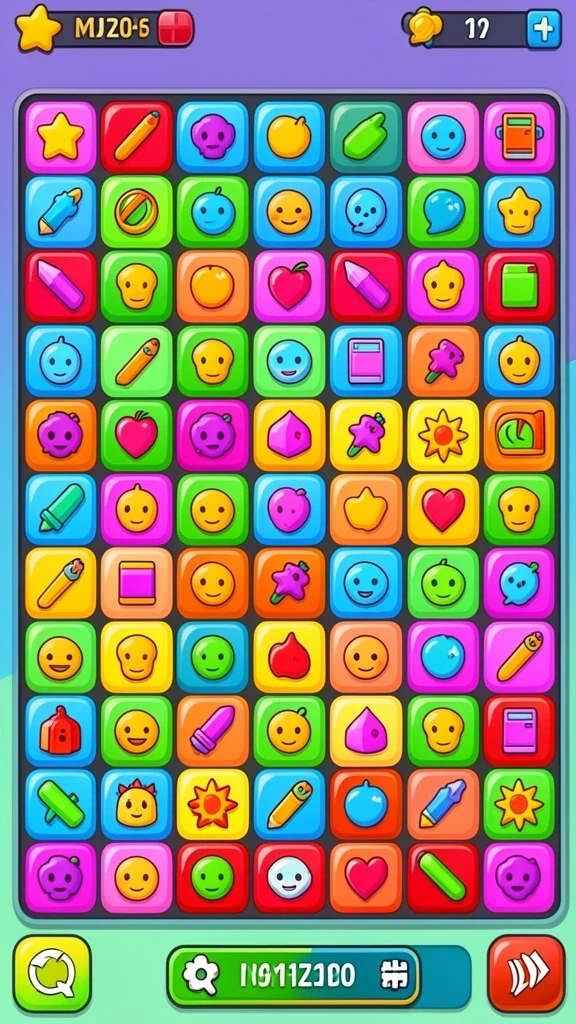This screenshot has width=576, height=1024.
Task: Tap the green refresh button at bottom
Action: [52, 974]
